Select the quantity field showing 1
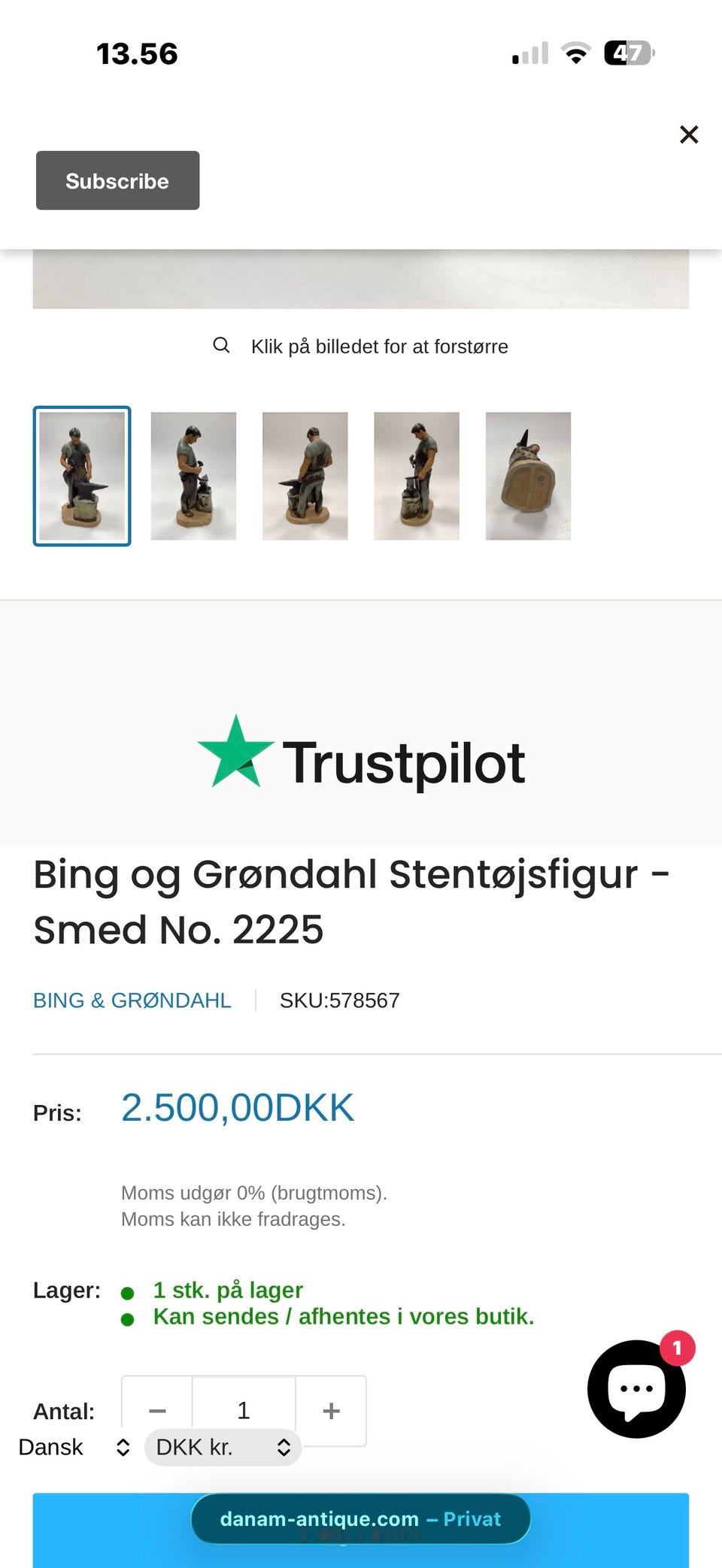 (x=243, y=1410)
